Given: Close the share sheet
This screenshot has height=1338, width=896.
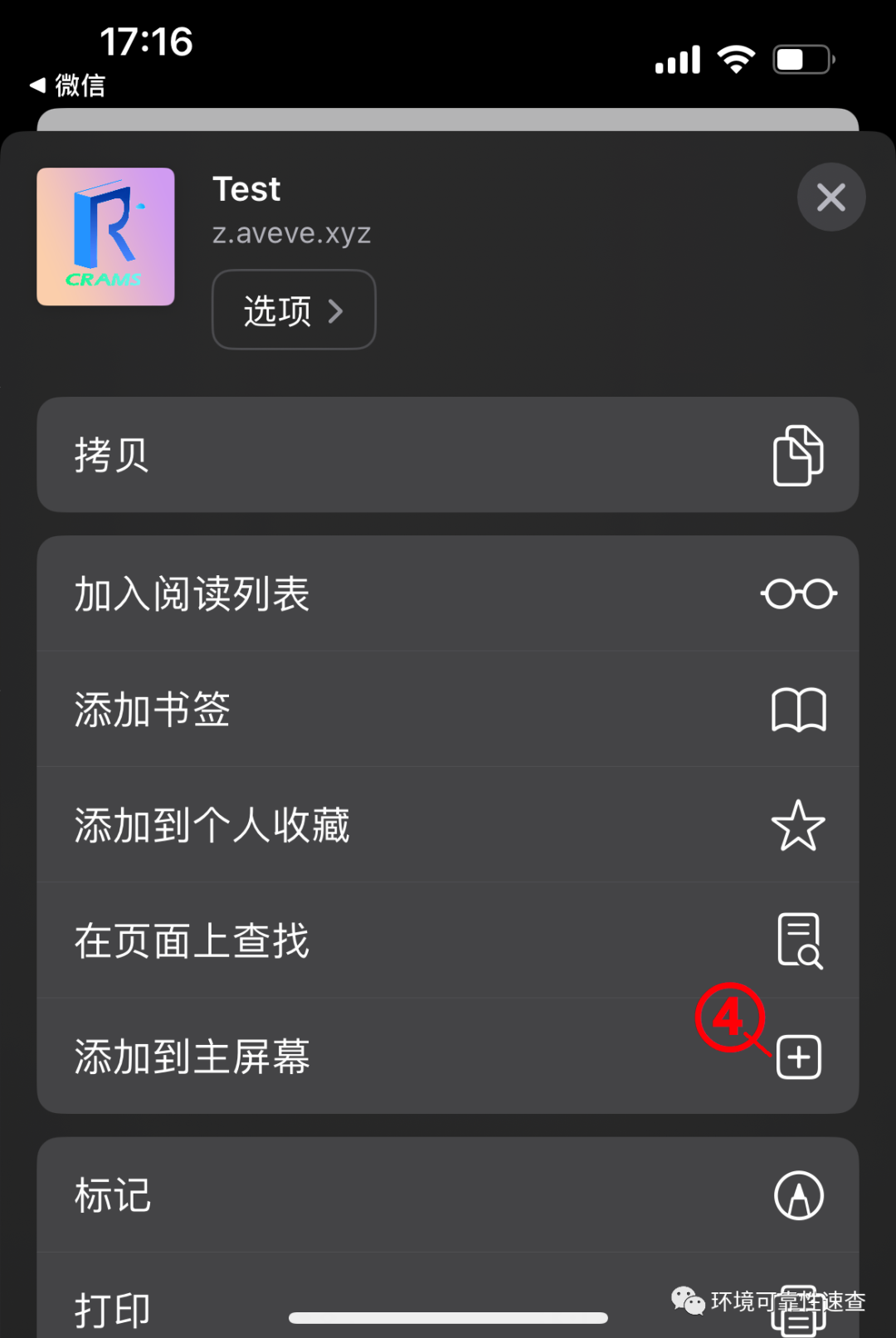Looking at the screenshot, I should point(830,197).
